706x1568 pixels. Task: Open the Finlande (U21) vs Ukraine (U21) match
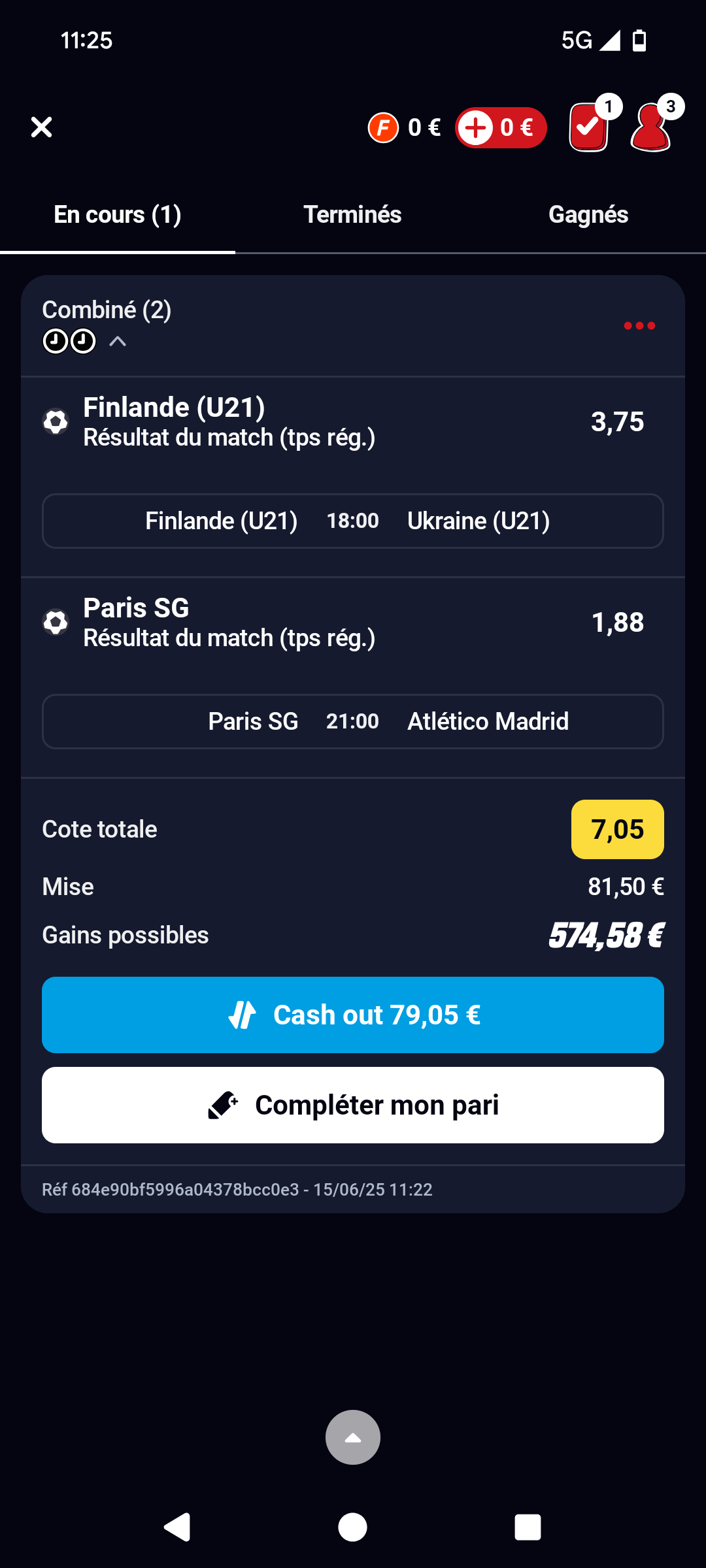pos(353,521)
